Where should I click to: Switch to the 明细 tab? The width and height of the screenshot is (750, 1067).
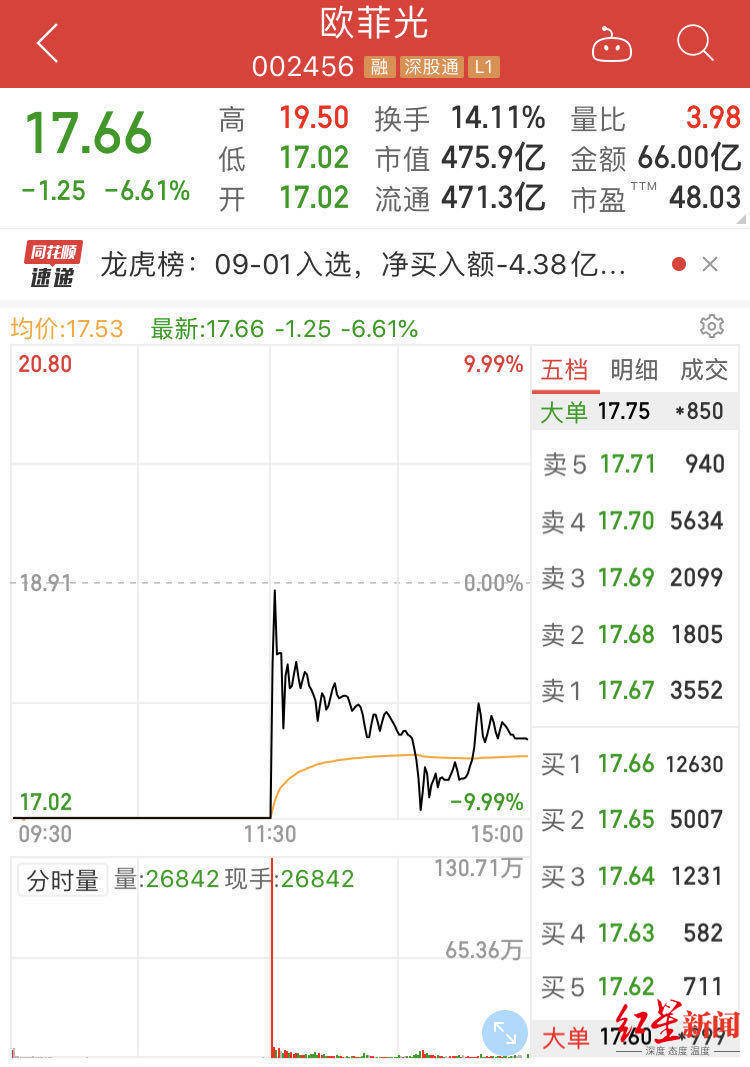[x=633, y=370]
